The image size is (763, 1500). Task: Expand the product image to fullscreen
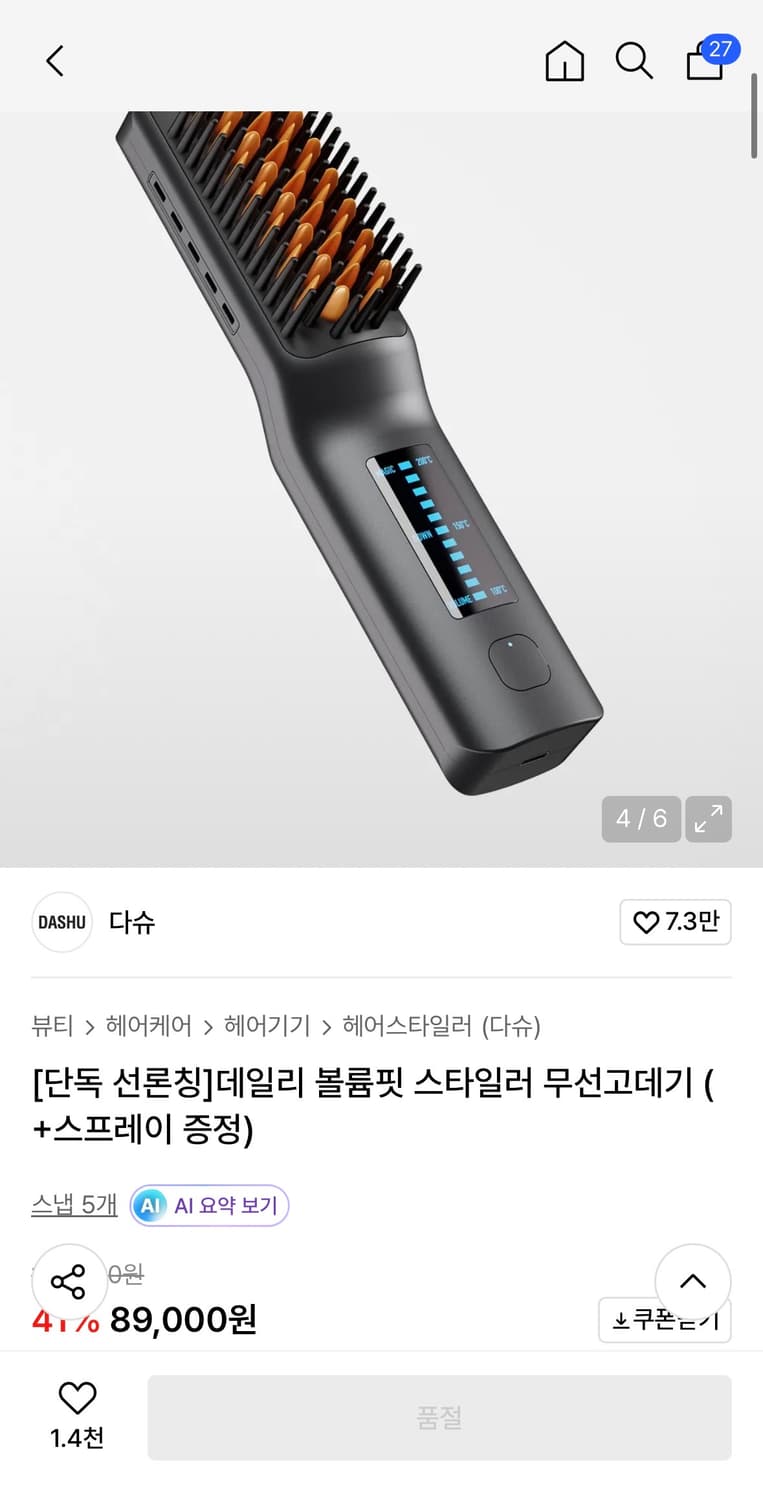pyautogui.click(x=709, y=818)
